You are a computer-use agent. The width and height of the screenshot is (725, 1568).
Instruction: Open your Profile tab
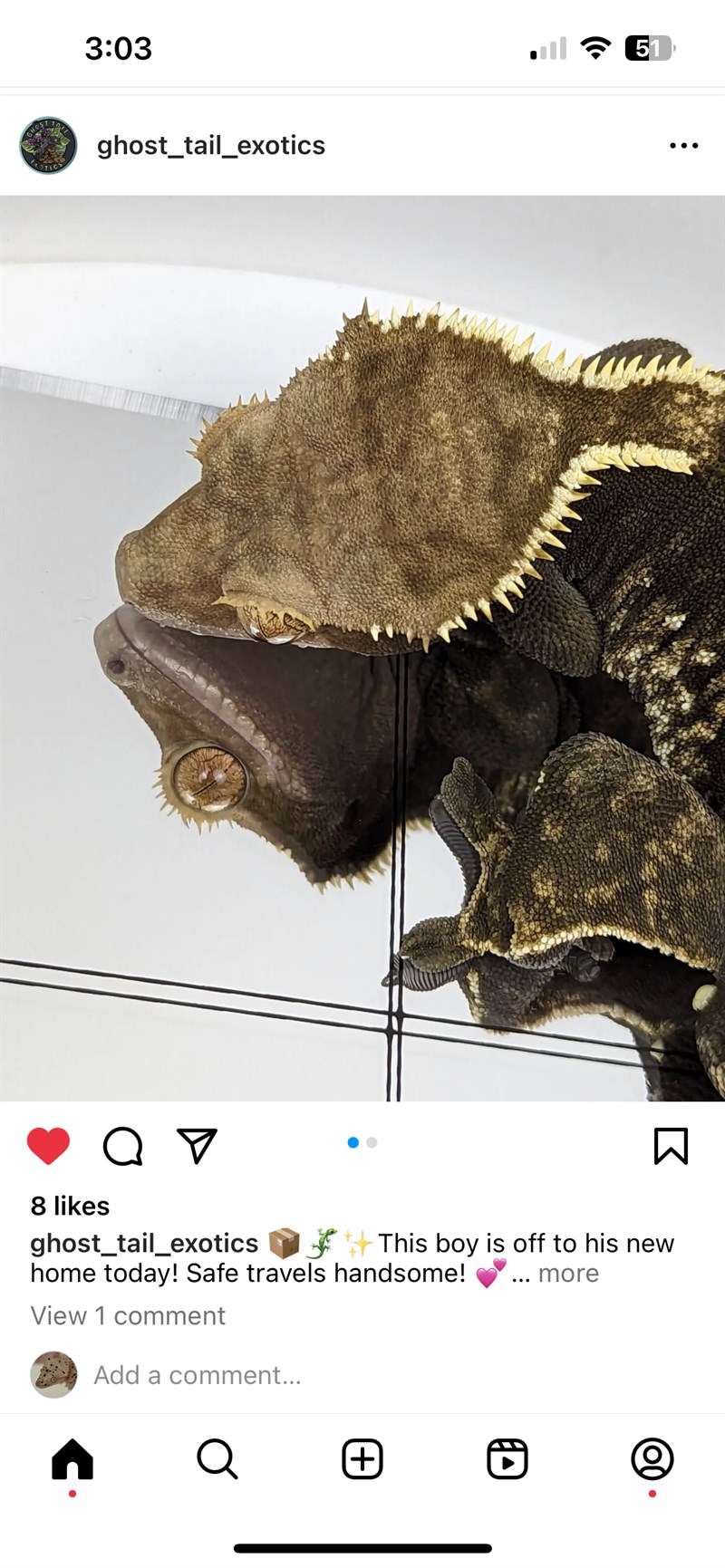pyautogui.click(x=652, y=1459)
